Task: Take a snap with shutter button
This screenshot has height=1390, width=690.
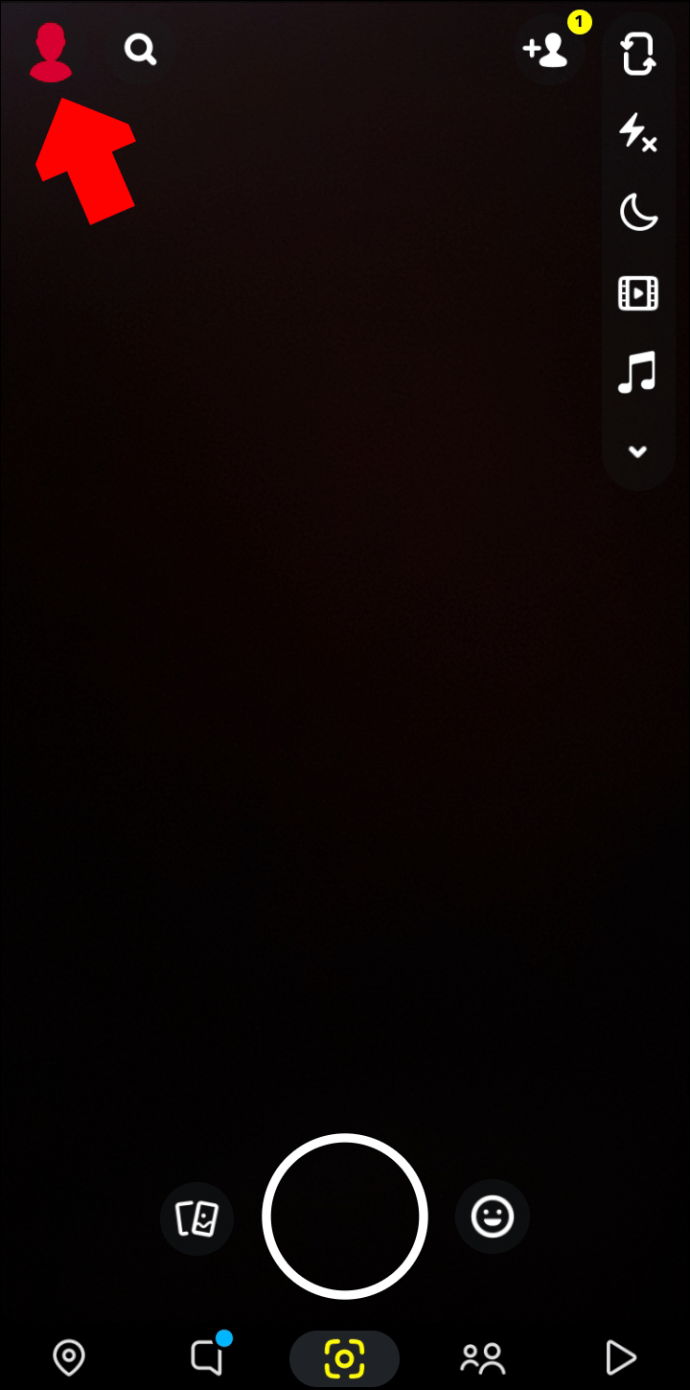Action: click(344, 1216)
